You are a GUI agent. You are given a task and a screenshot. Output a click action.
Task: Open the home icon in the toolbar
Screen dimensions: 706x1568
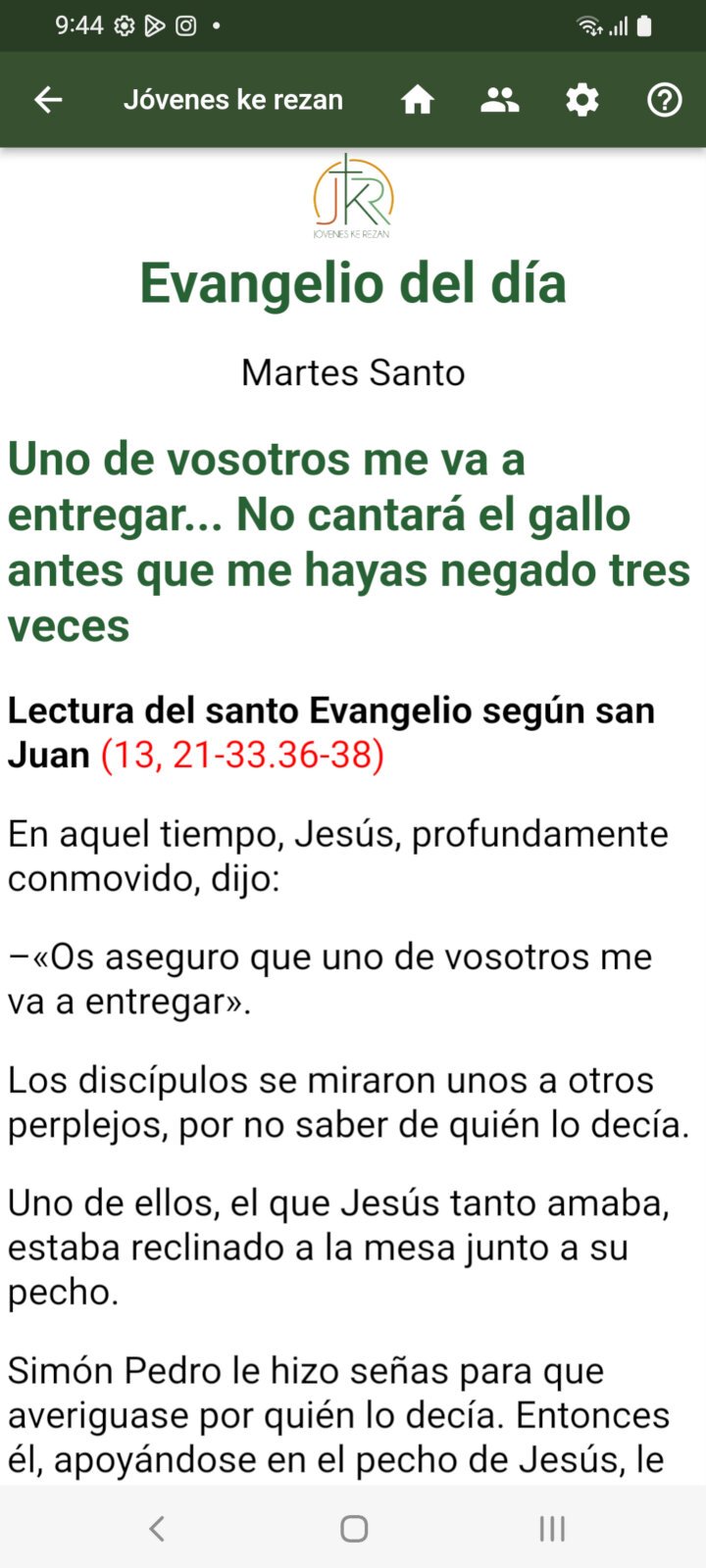pos(418,99)
